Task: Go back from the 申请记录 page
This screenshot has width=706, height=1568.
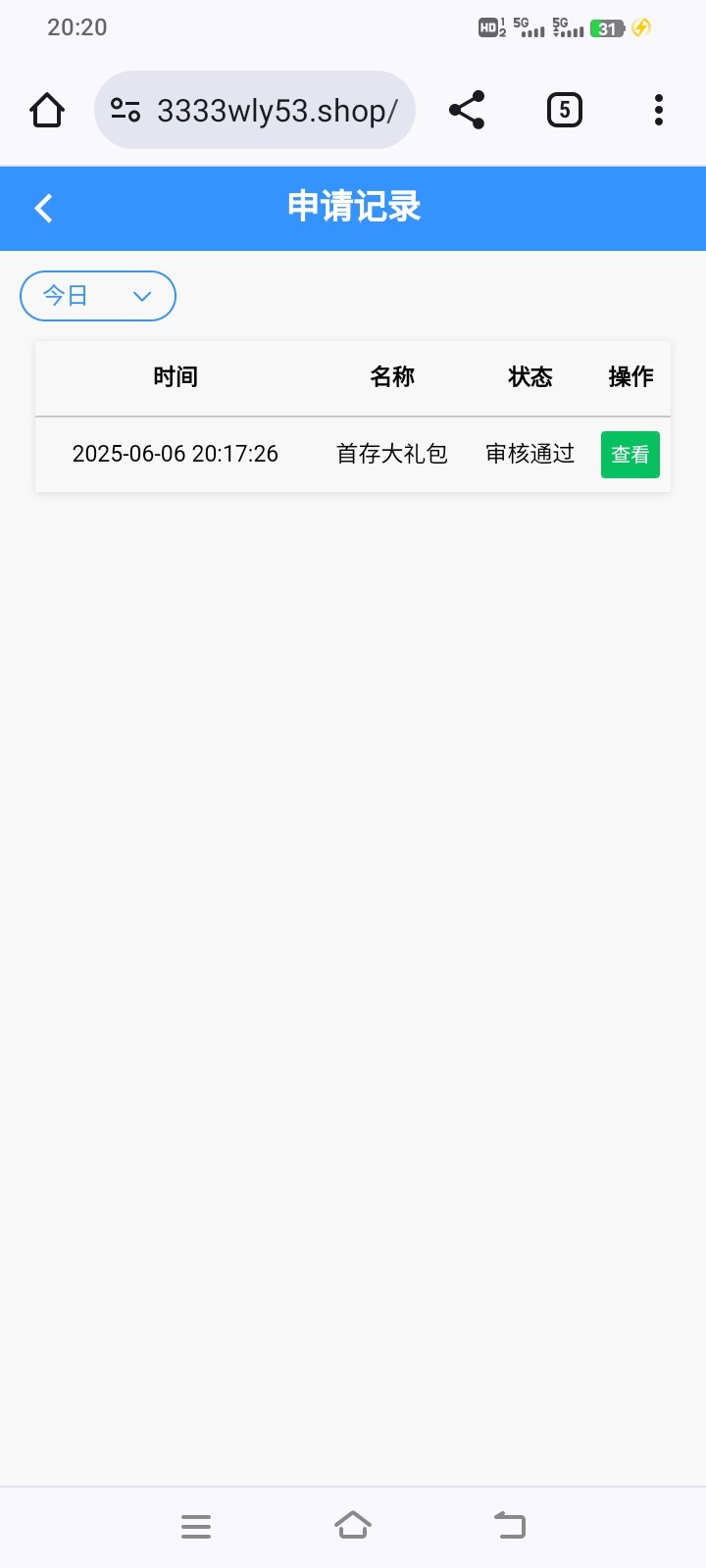Action: coord(43,208)
